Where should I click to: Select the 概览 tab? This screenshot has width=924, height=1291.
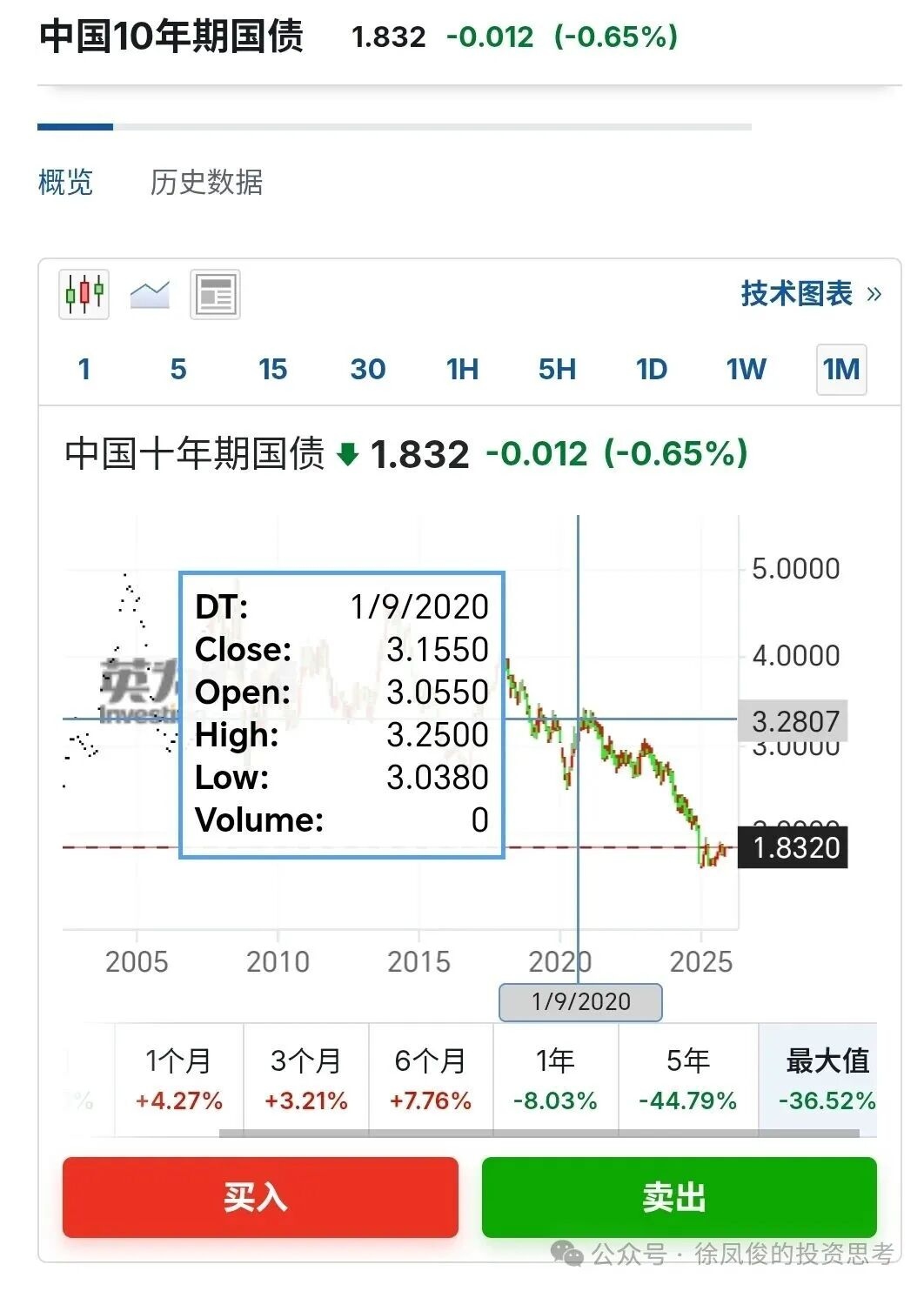tap(65, 182)
